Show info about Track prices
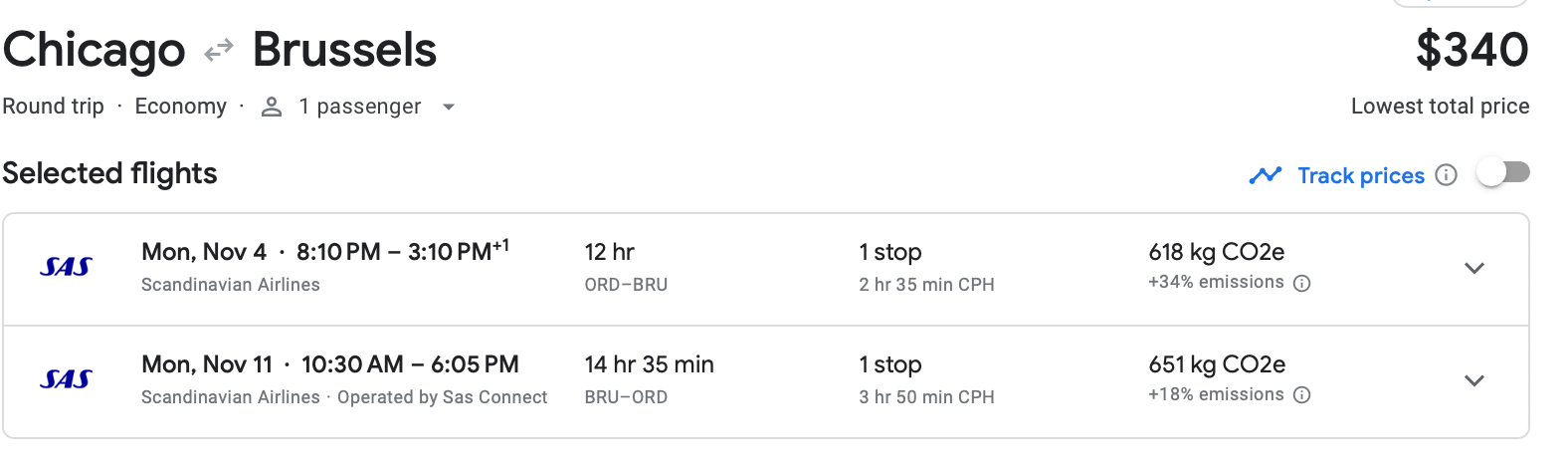Screen dimensions: 1568x470 pyautogui.click(x=1447, y=175)
